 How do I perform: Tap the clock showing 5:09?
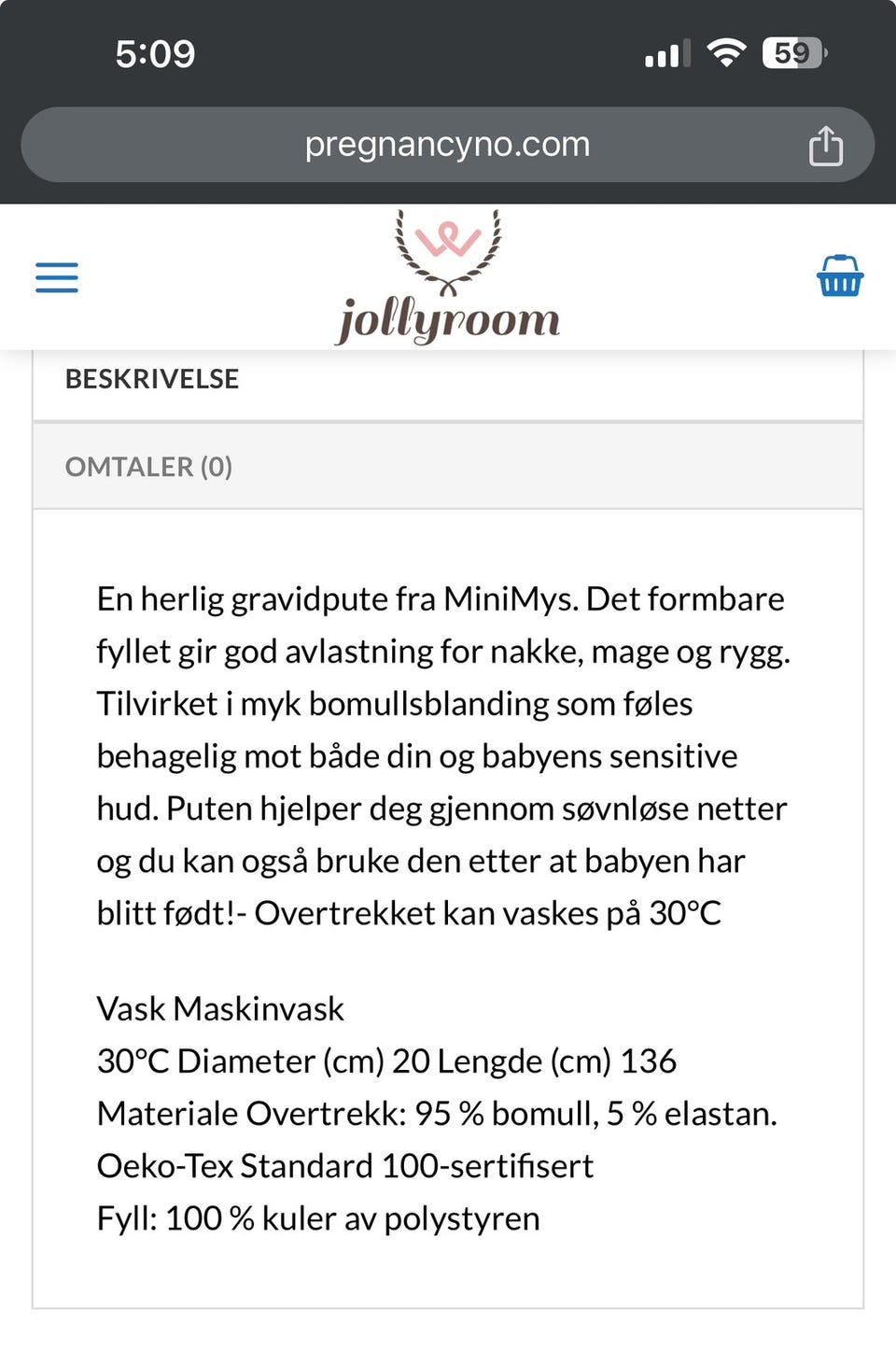(155, 52)
